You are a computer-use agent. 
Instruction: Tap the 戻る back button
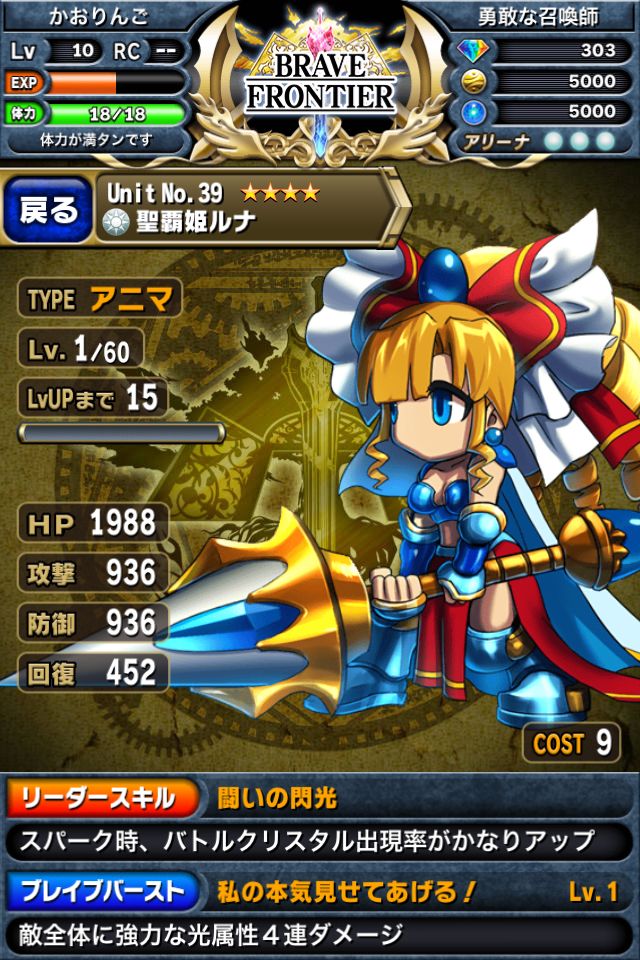point(47,209)
